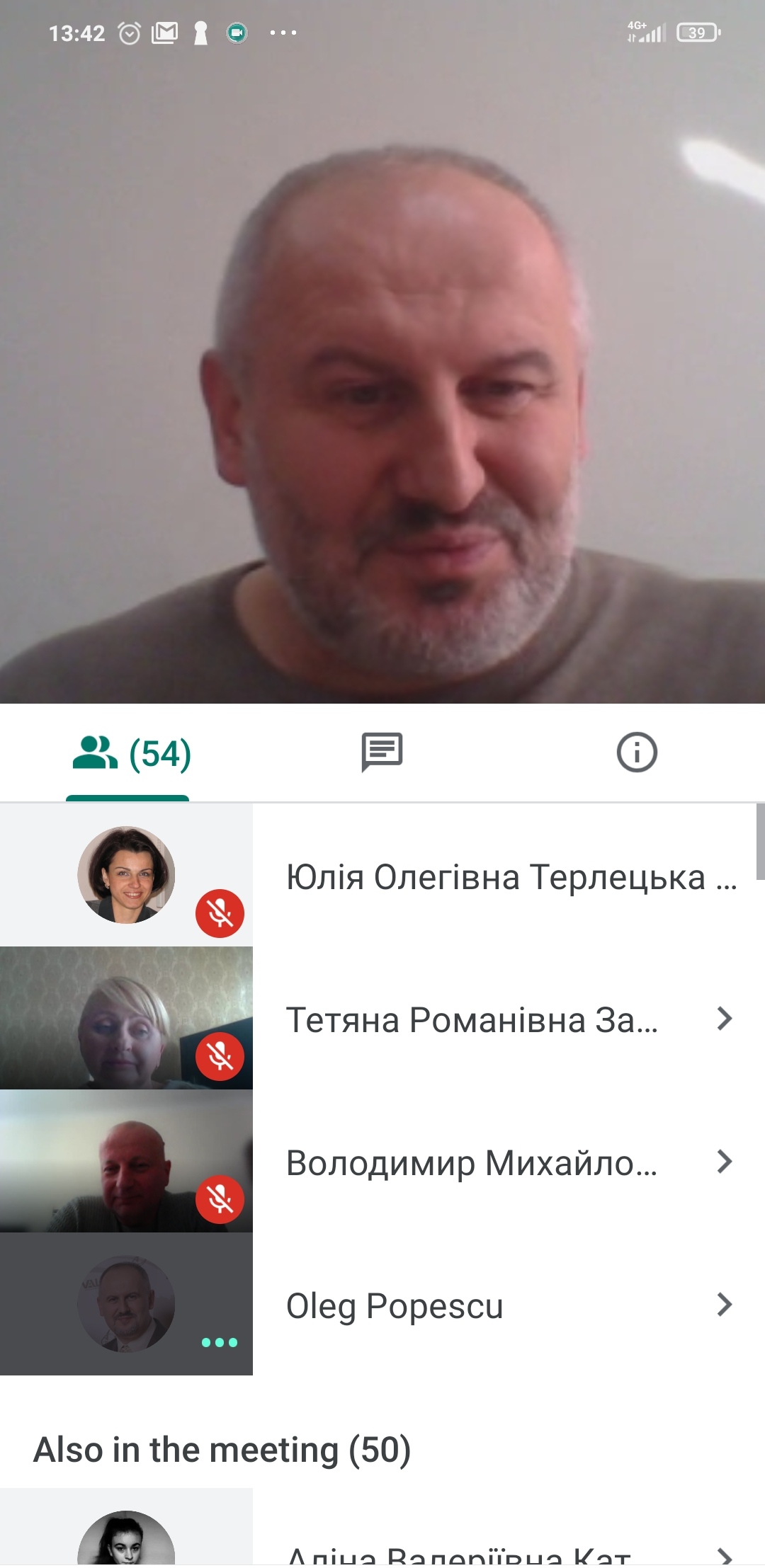
Task: Open participant Володимир Михайло…
Action: (496, 1162)
